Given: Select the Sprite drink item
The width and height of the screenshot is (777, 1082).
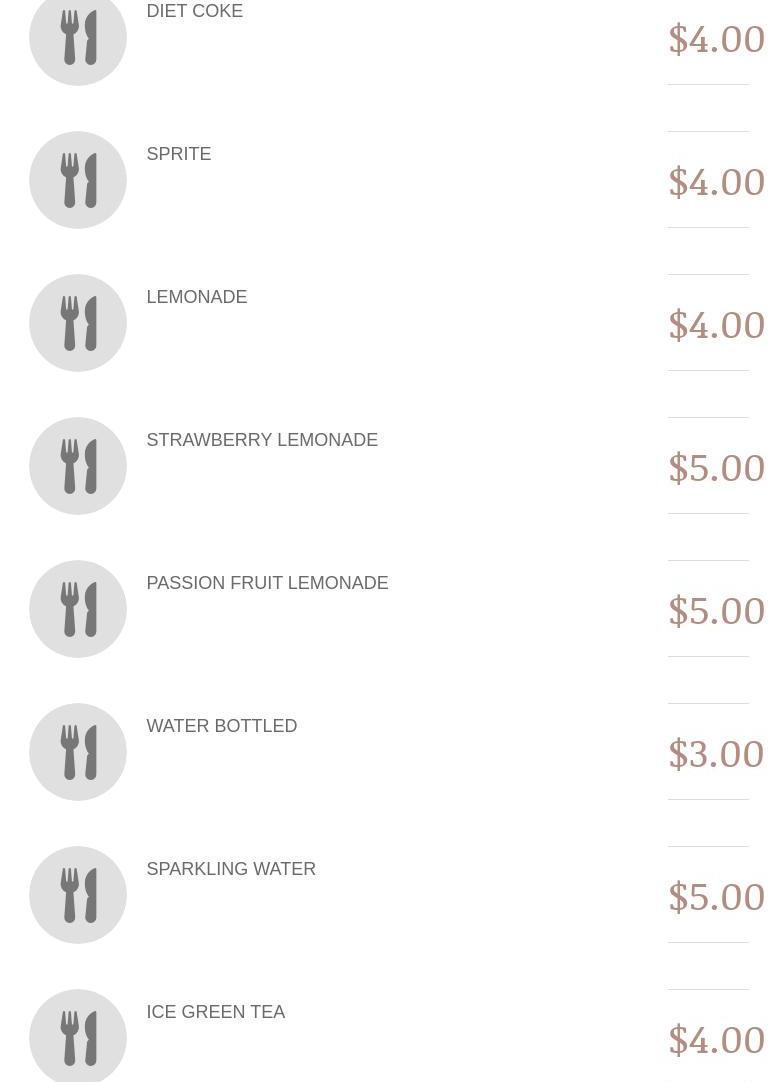Looking at the screenshot, I should point(178,154).
